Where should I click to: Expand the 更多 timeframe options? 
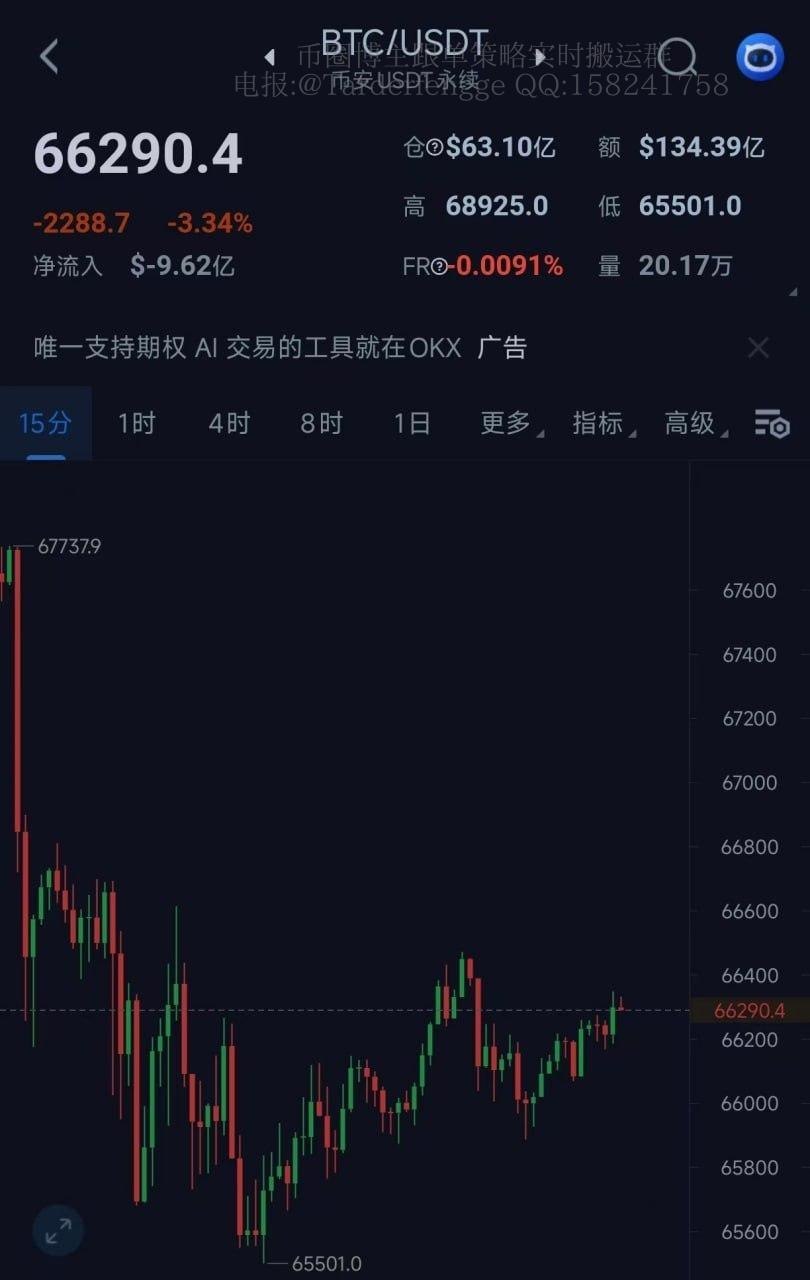tap(507, 423)
